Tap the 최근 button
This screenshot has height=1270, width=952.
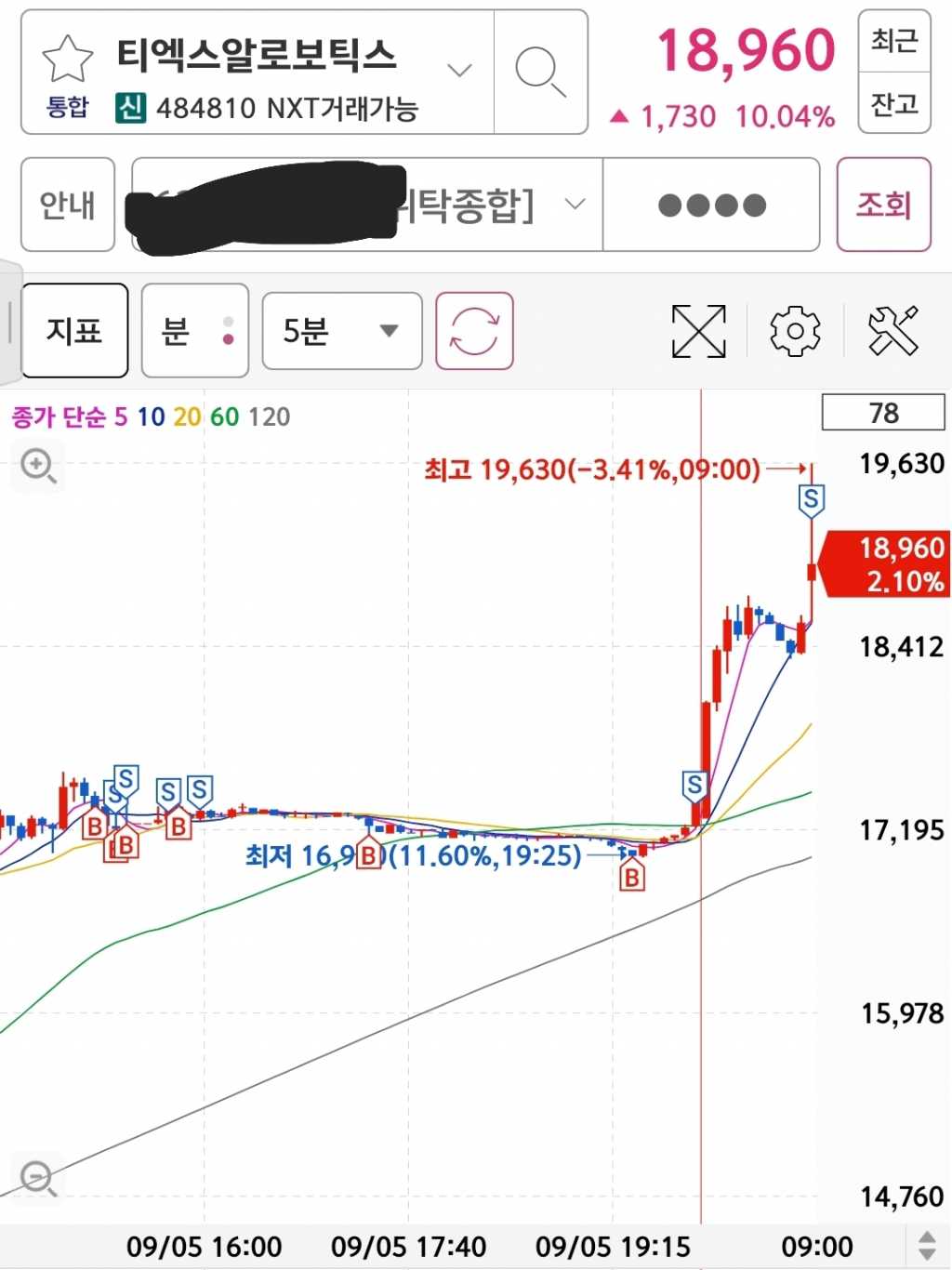coord(893,41)
